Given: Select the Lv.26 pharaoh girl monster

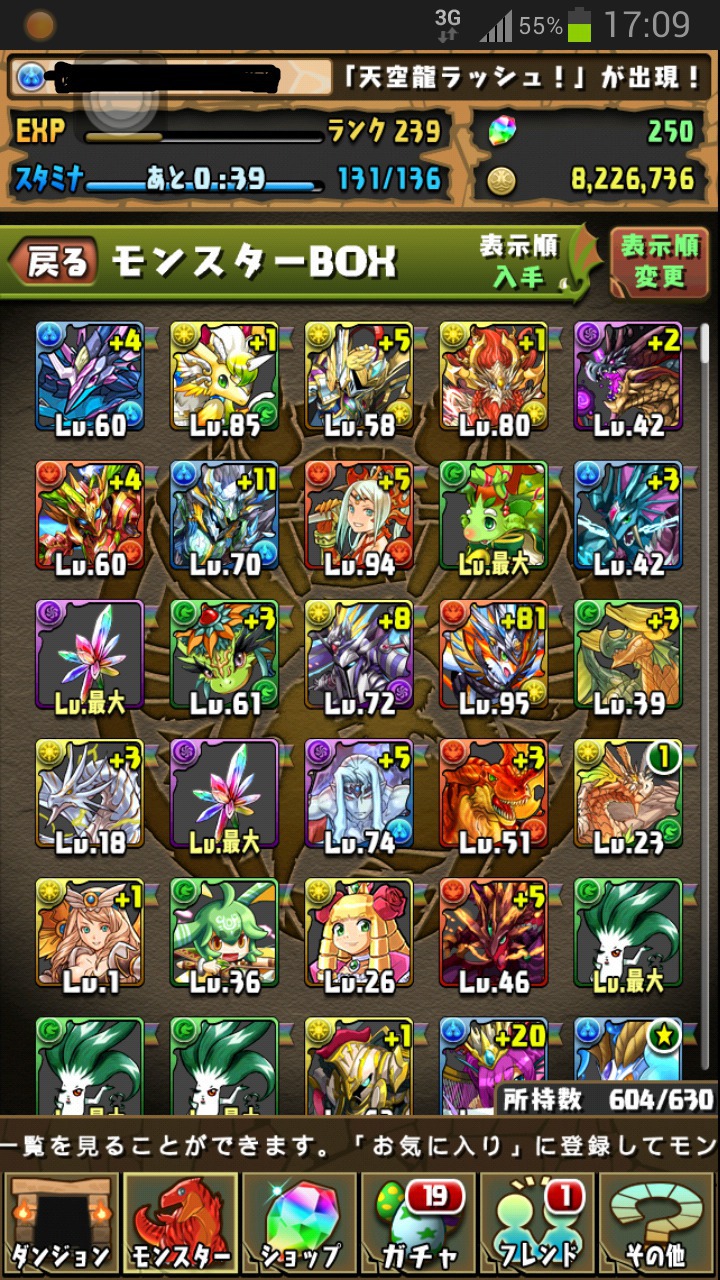Looking at the screenshot, I should coord(359,933).
